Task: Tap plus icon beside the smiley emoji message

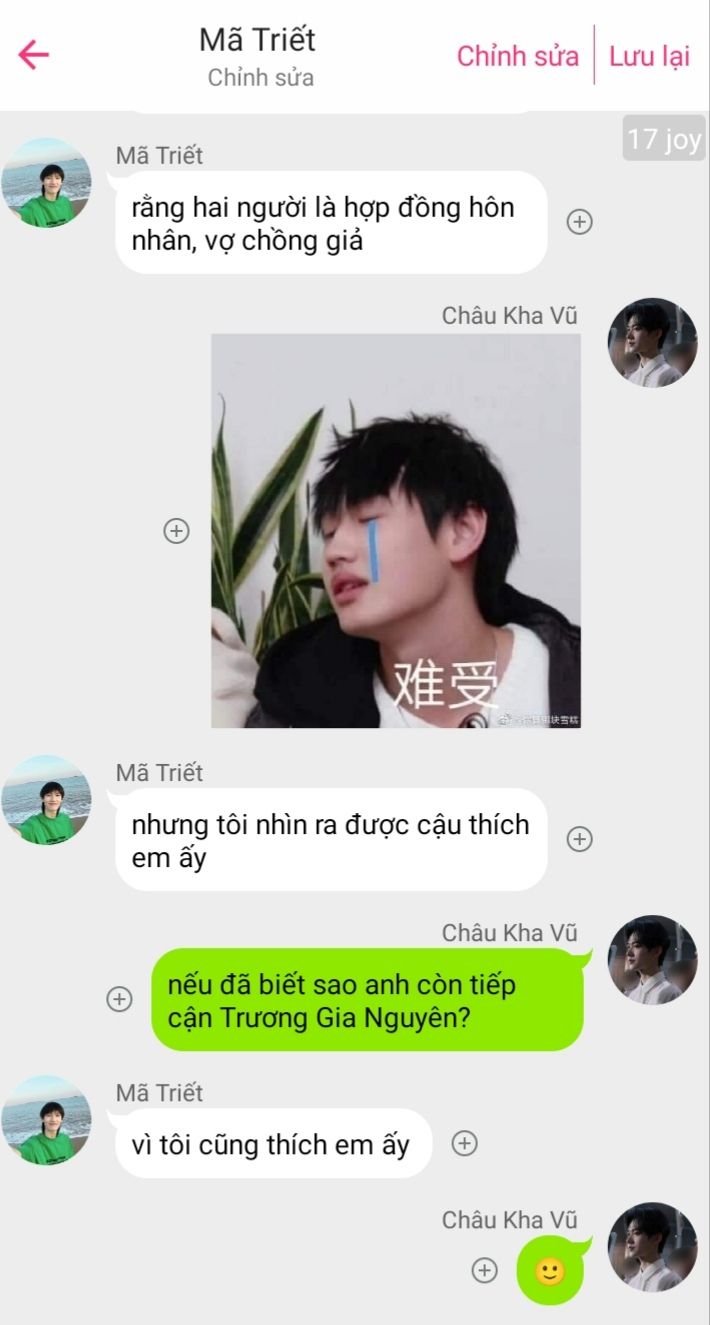Action: [x=484, y=1270]
